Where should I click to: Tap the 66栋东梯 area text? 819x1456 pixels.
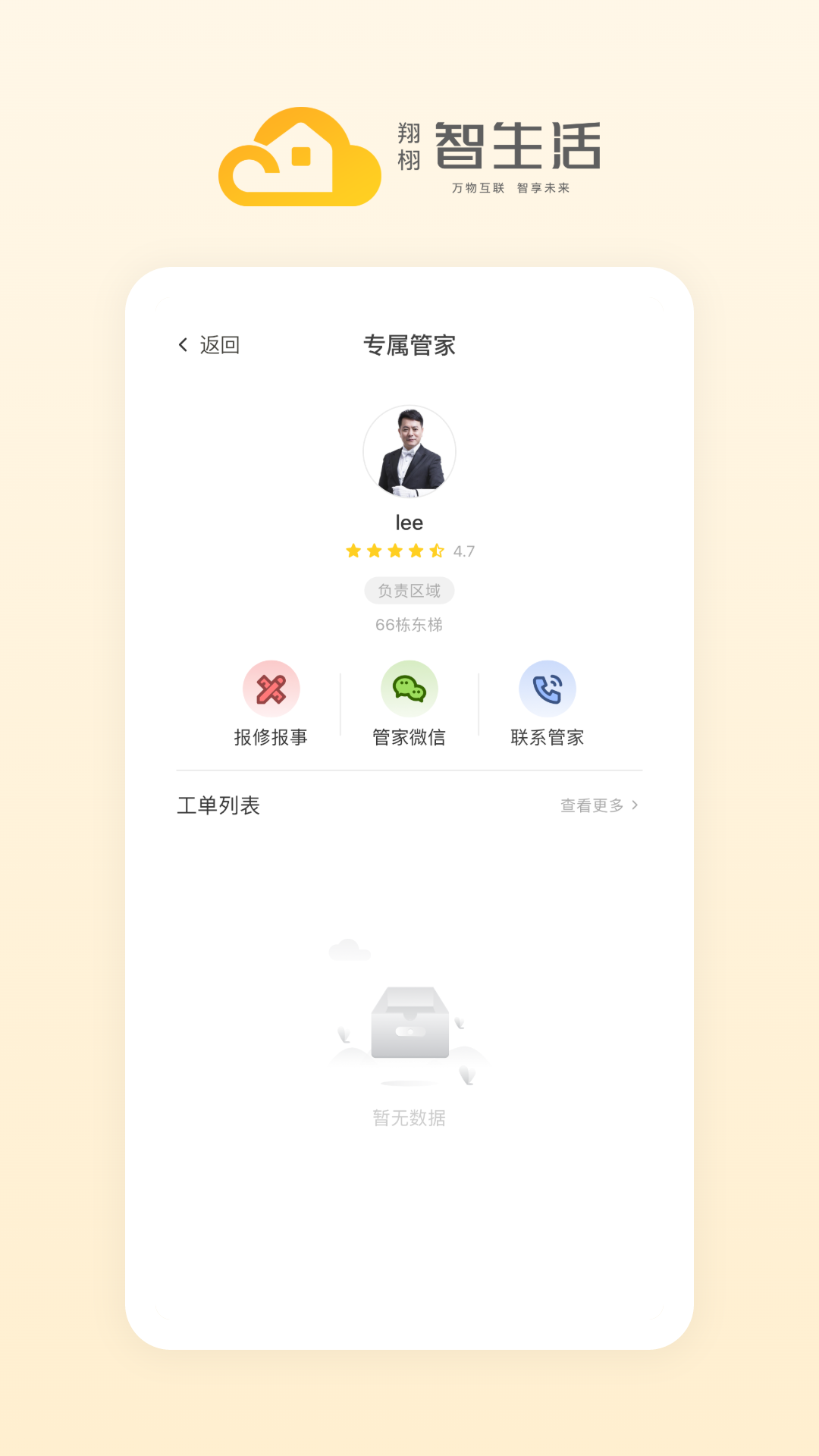409,626
